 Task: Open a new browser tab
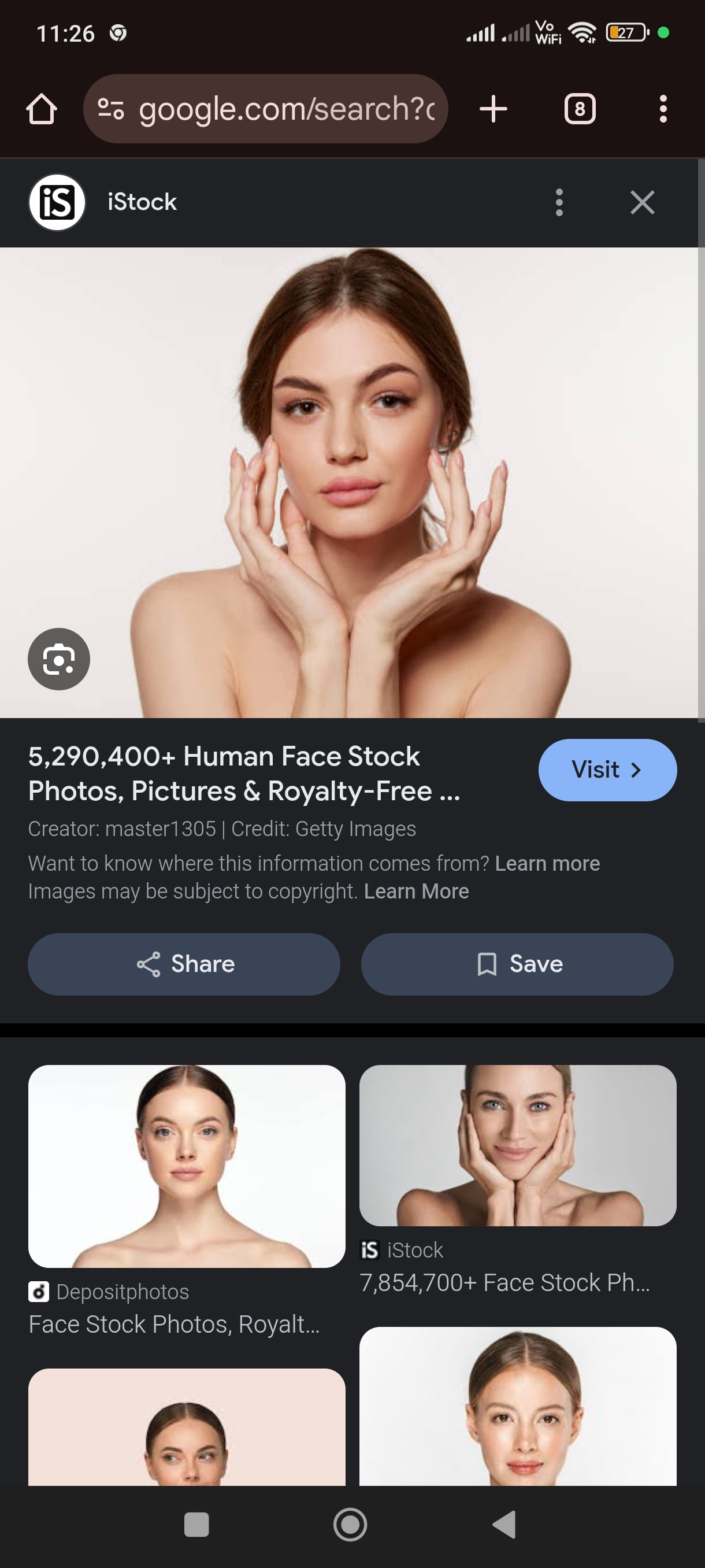click(x=493, y=109)
